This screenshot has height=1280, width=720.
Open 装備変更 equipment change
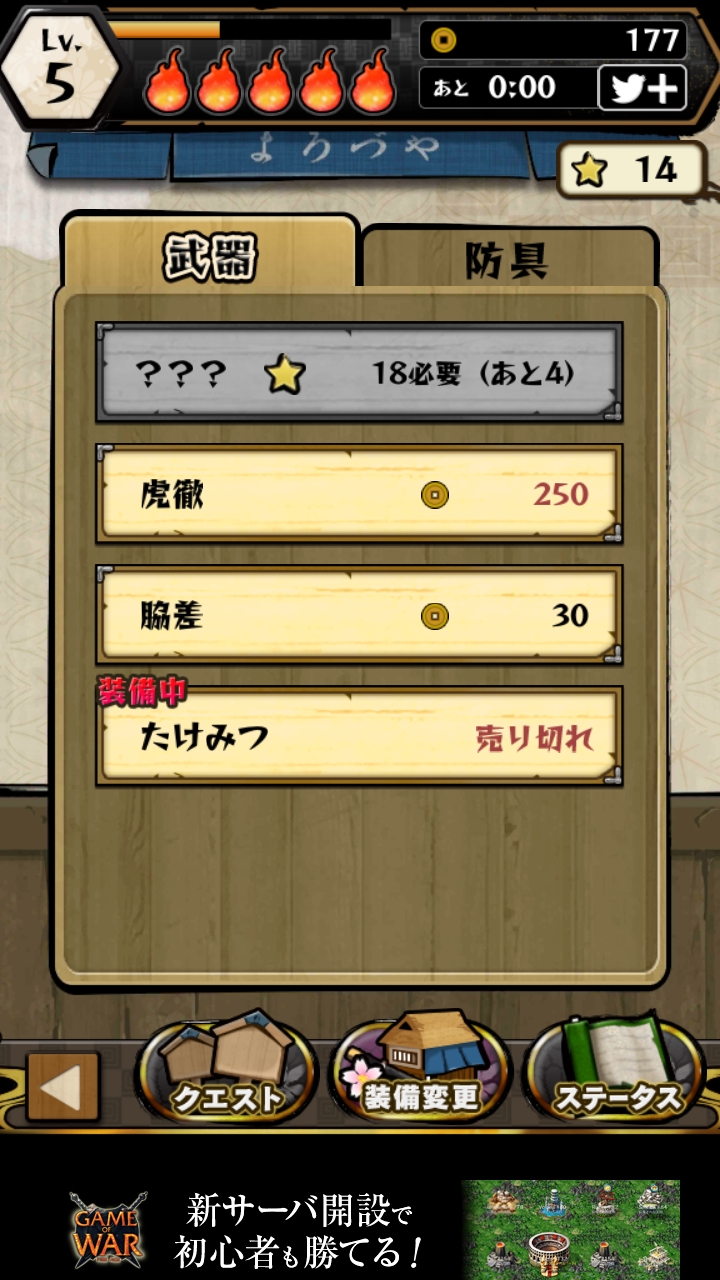pos(420,1070)
